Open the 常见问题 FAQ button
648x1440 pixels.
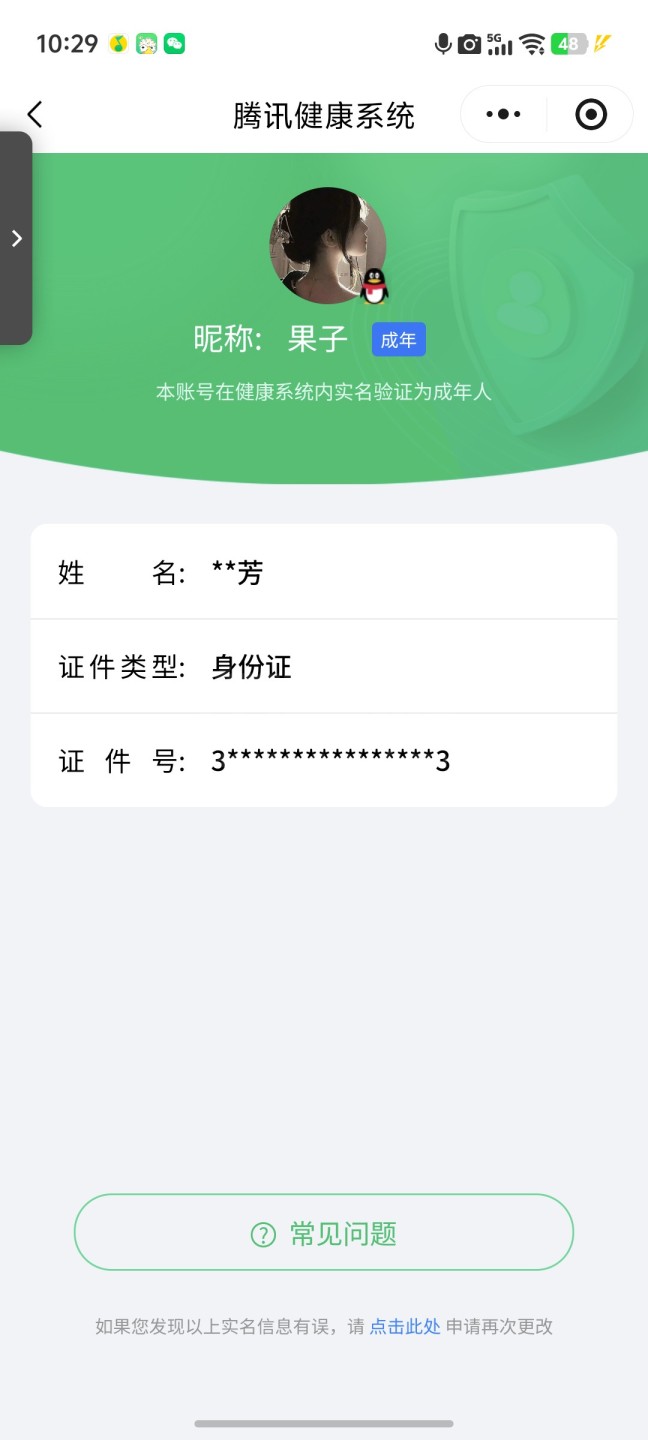(x=324, y=1233)
